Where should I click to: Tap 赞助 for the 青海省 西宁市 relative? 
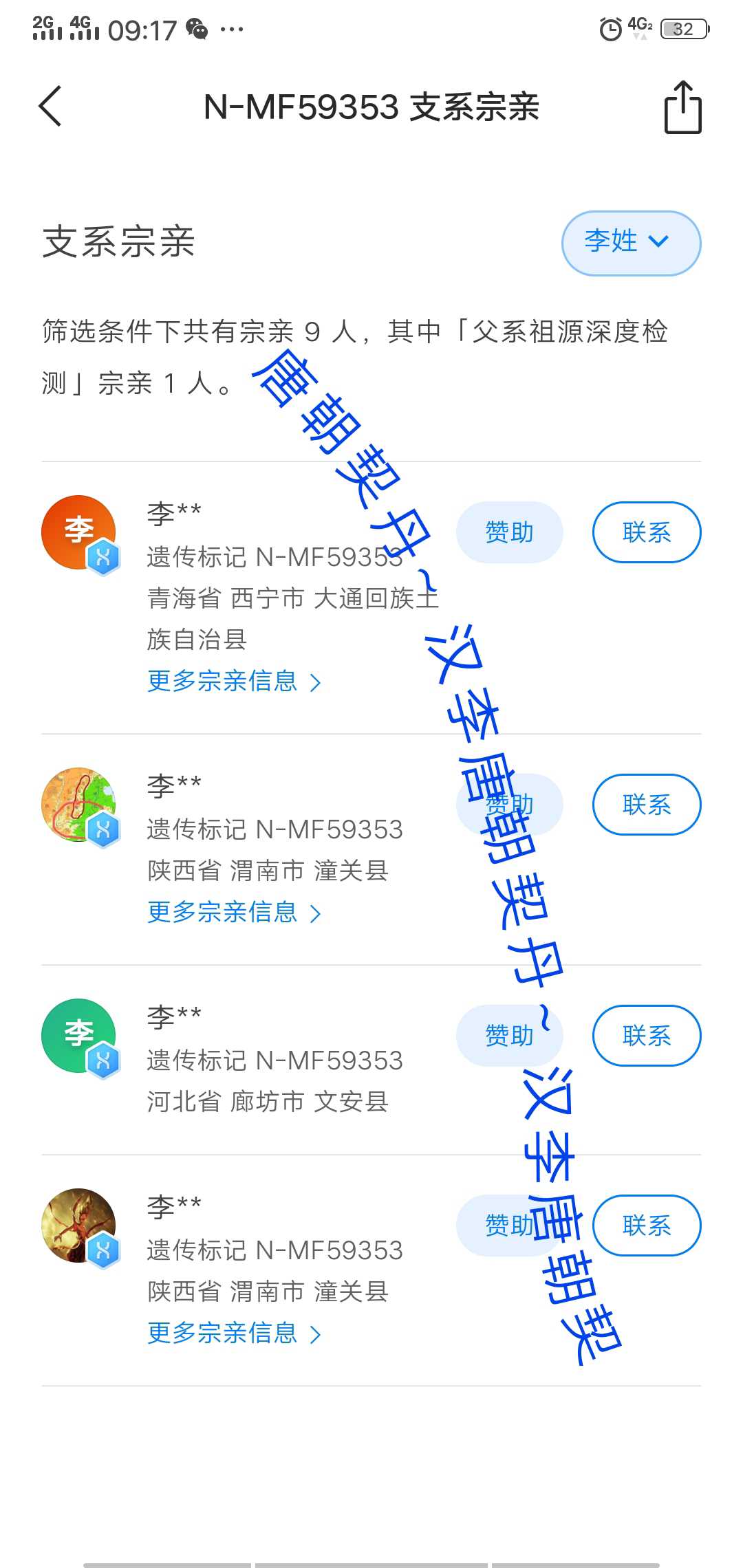(509, 532)
